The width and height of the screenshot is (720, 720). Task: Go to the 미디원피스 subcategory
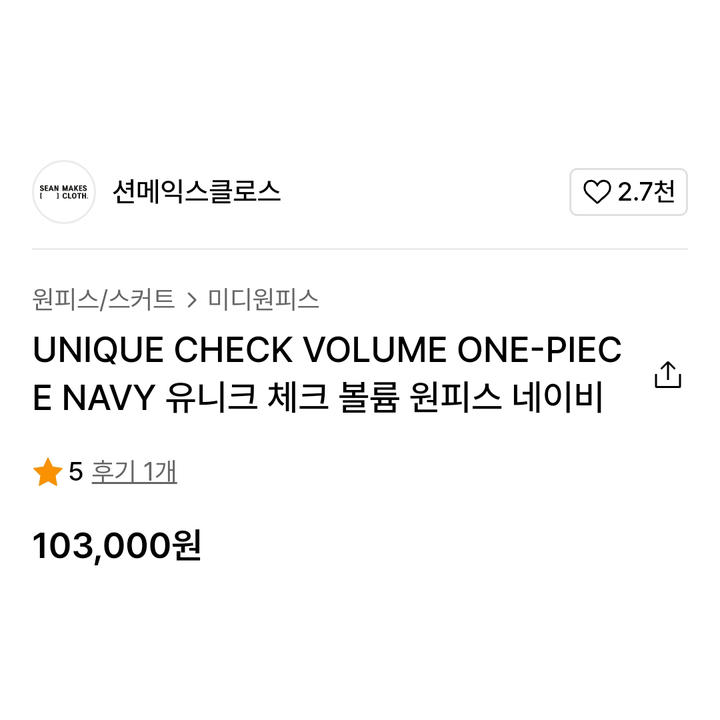(x=264, y=298)
